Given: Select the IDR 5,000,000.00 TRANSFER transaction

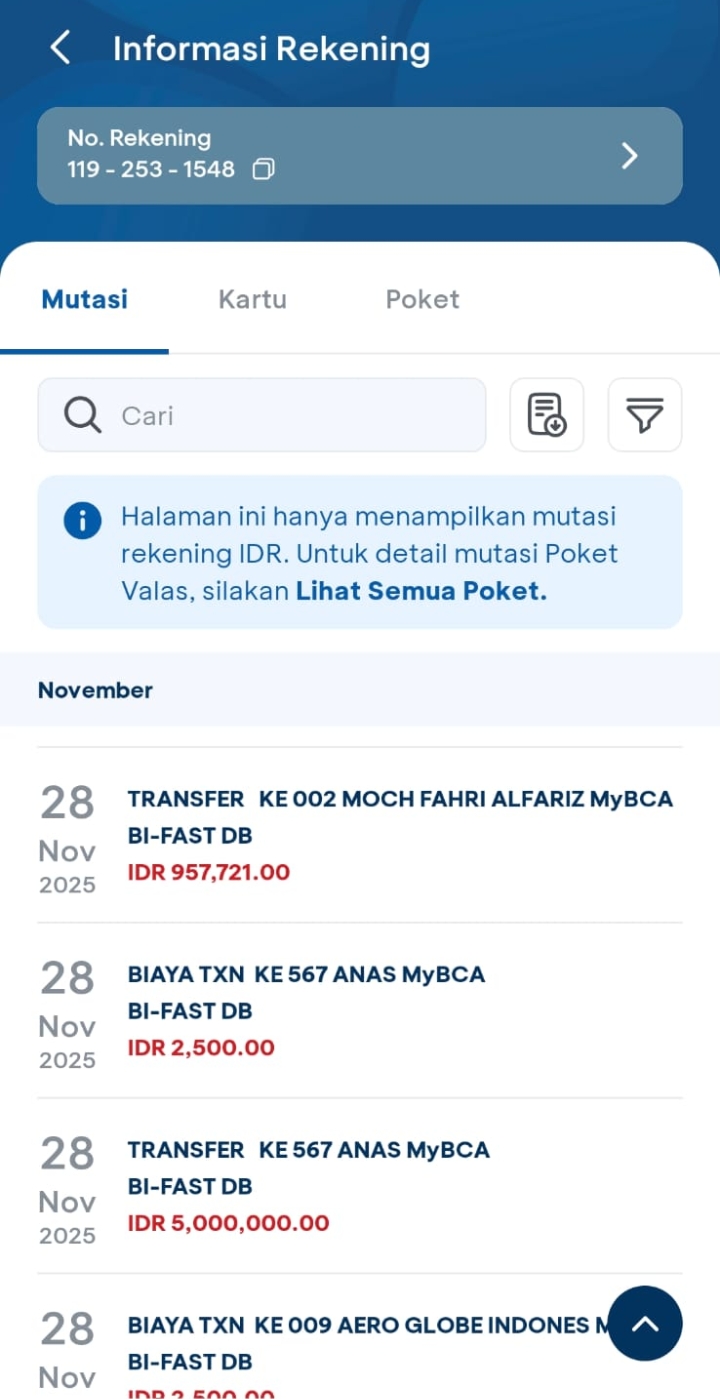Looking at the screenshot, I should tap(360, 1185).
